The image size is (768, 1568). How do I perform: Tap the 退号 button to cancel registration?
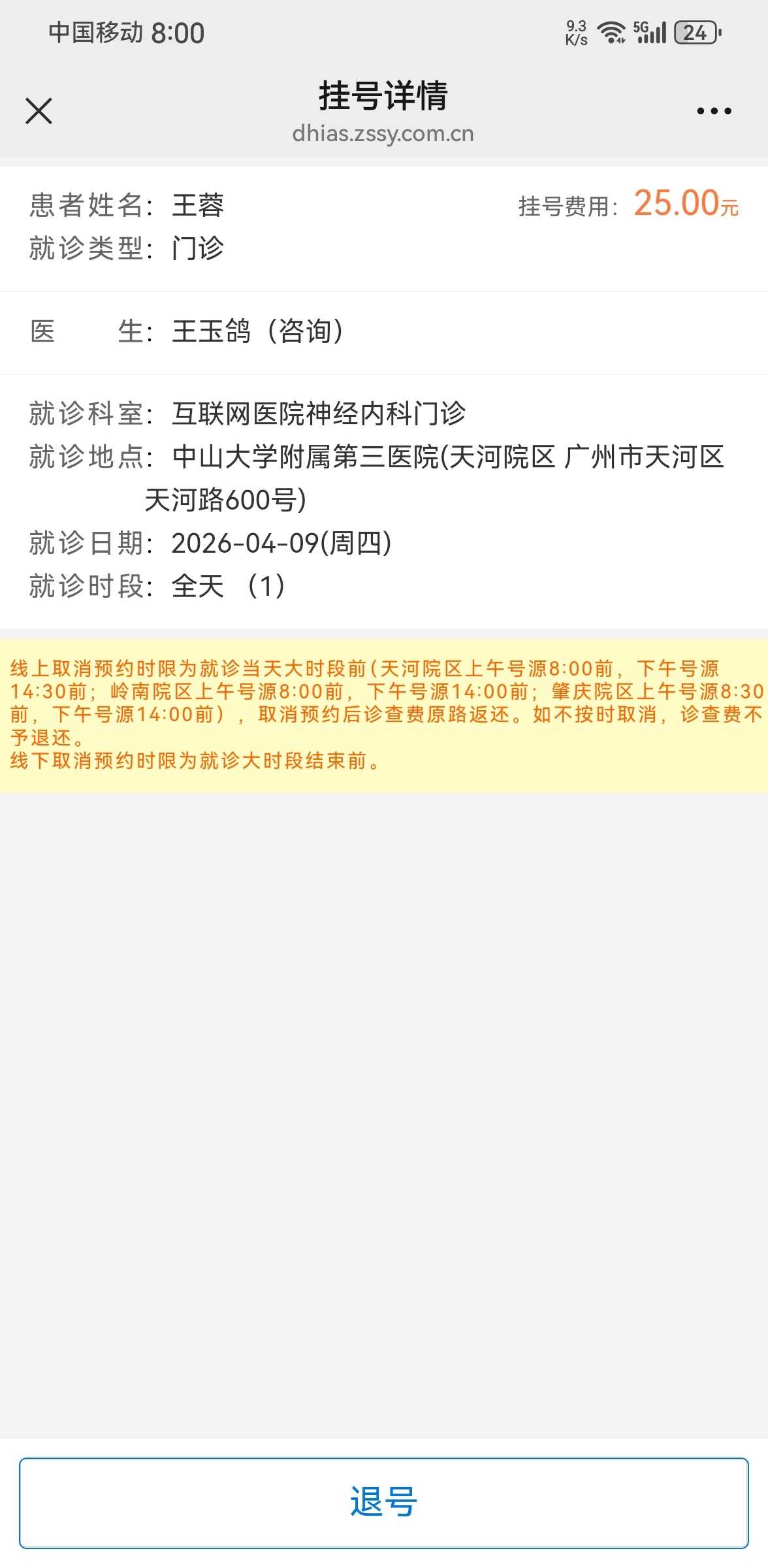pos(384,1503)
